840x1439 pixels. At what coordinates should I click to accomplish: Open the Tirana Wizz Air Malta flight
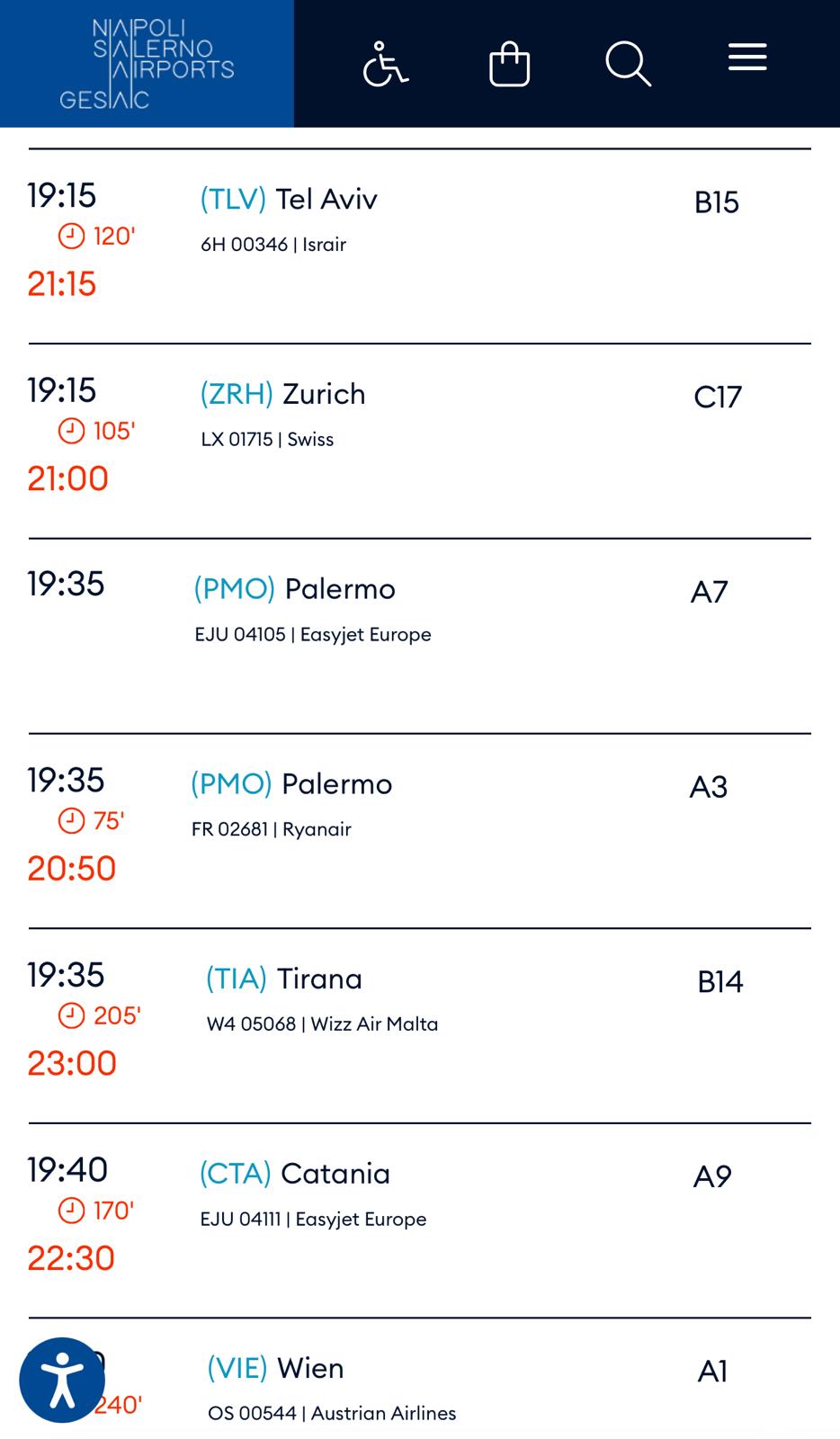[x=420, y=1026]
